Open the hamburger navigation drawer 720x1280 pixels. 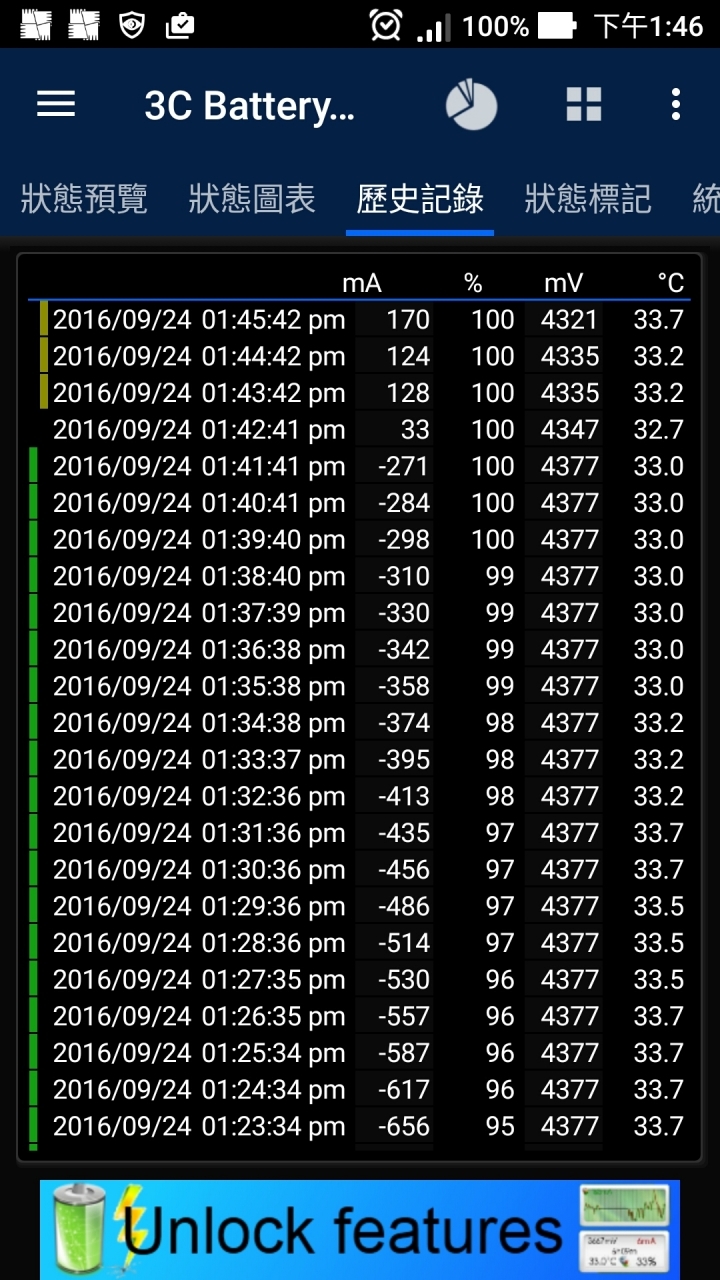(56, 104)
